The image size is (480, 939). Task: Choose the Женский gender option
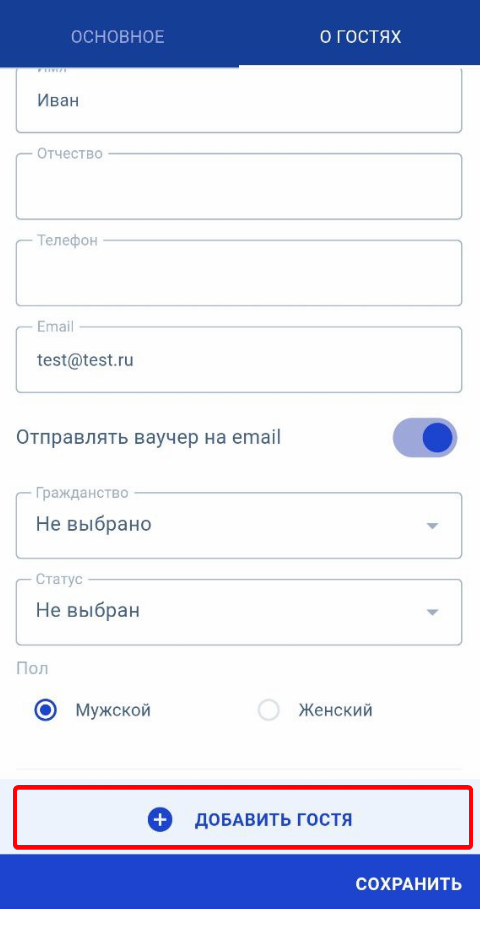(268, 710)
